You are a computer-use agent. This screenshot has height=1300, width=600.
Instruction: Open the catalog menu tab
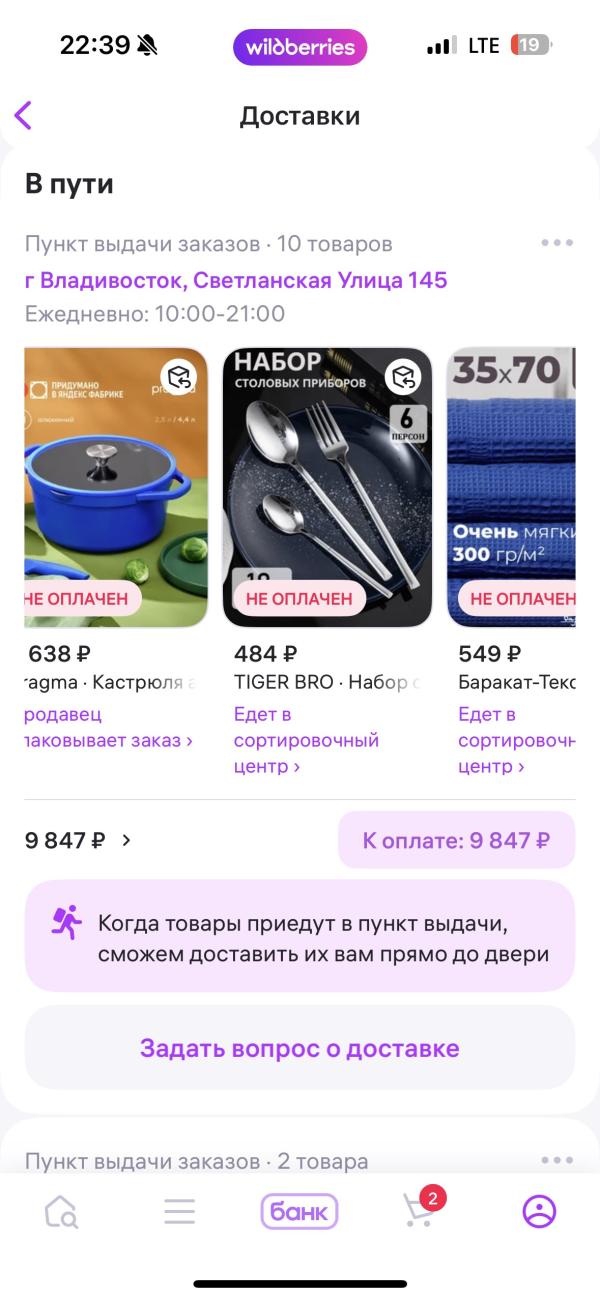[x=180, y=1212]
